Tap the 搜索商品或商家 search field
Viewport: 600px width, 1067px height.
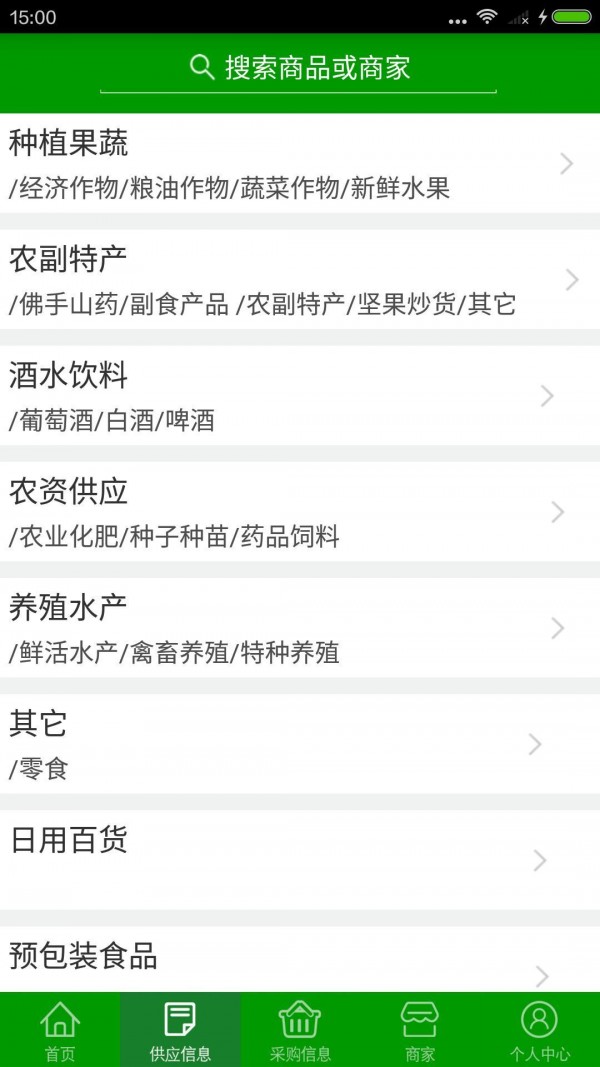pos(298,68)
